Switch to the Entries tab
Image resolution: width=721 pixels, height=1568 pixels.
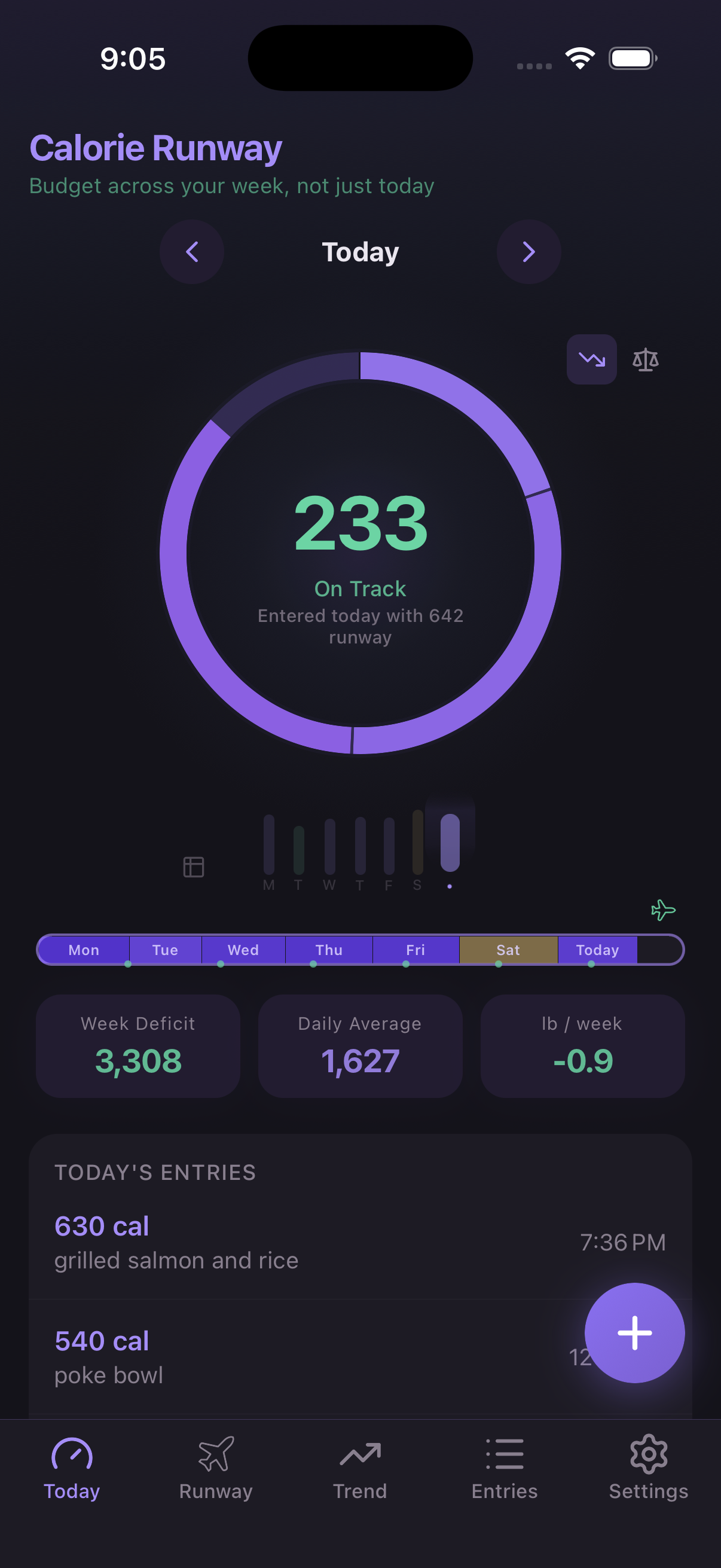505,1468
